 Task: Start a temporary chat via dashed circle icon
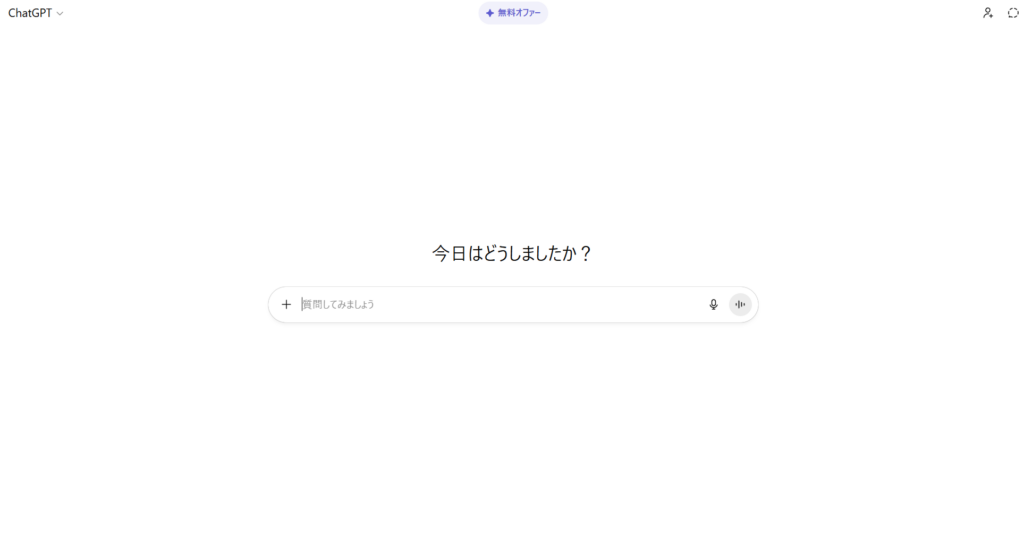click(x=1012, y=13)
